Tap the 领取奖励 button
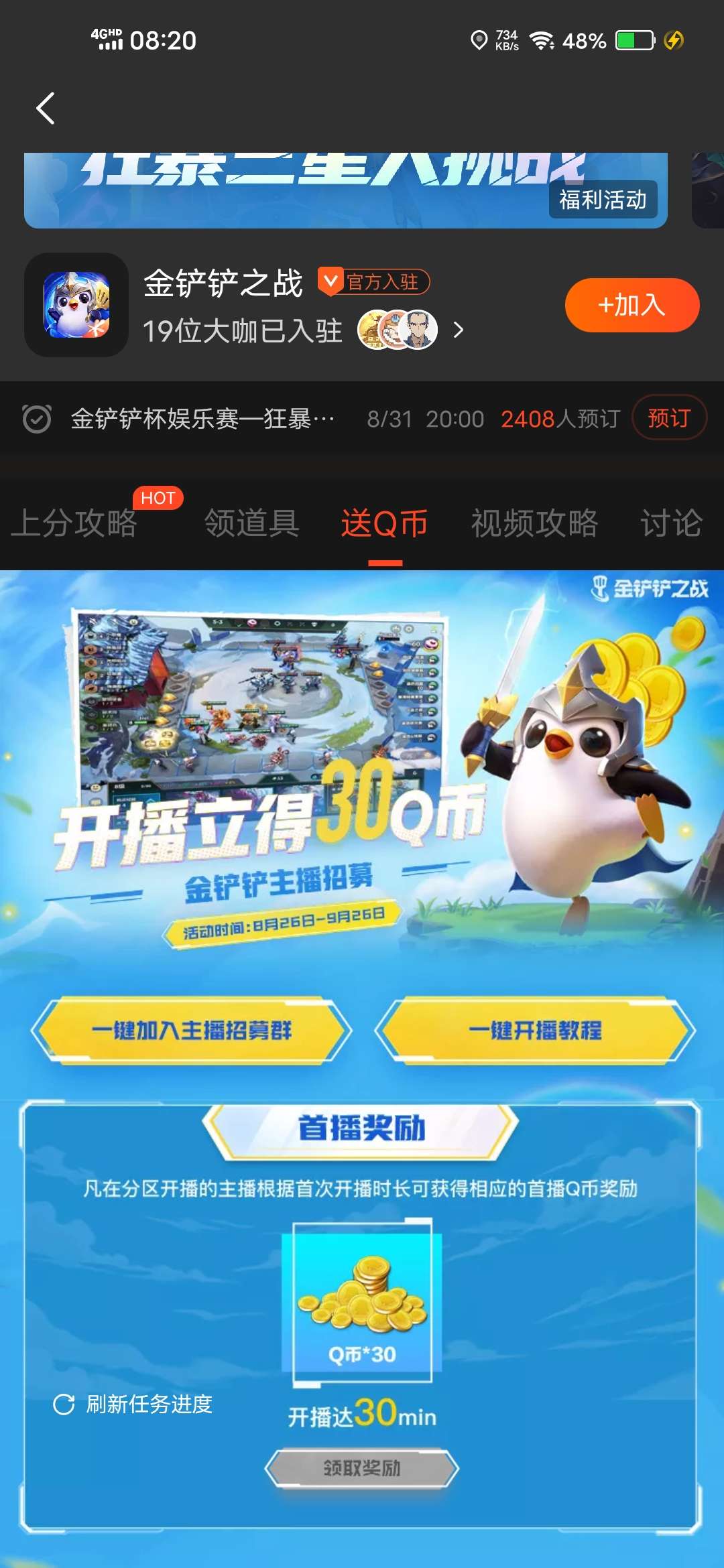724x1568 pixels. click(x=362, y=1468)
